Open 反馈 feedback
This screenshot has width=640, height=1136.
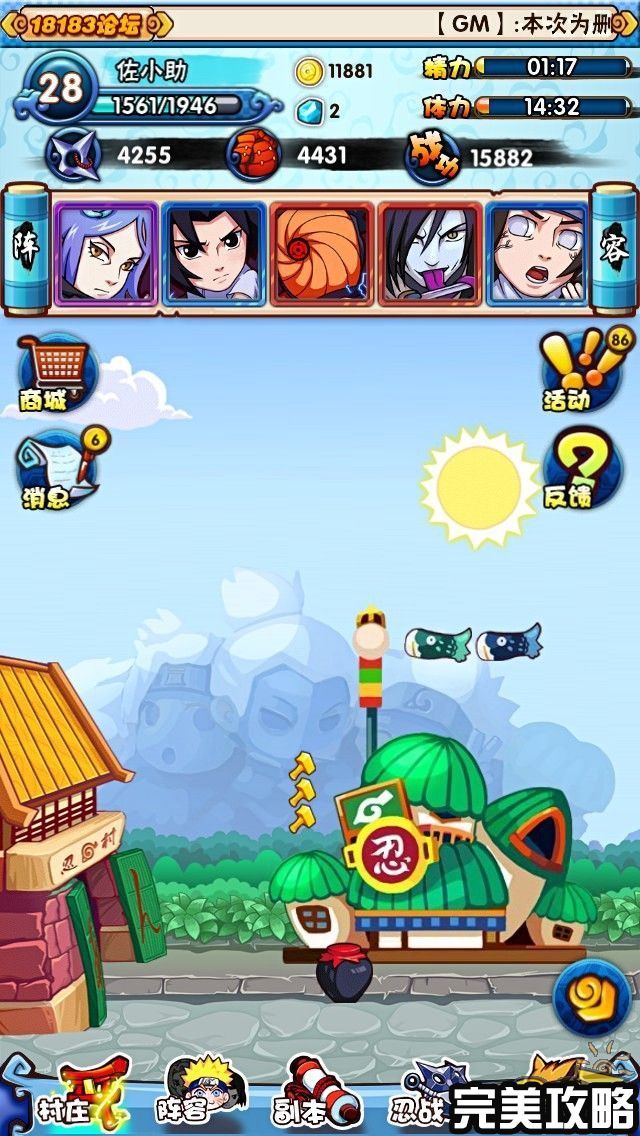(x=580, y=468)
